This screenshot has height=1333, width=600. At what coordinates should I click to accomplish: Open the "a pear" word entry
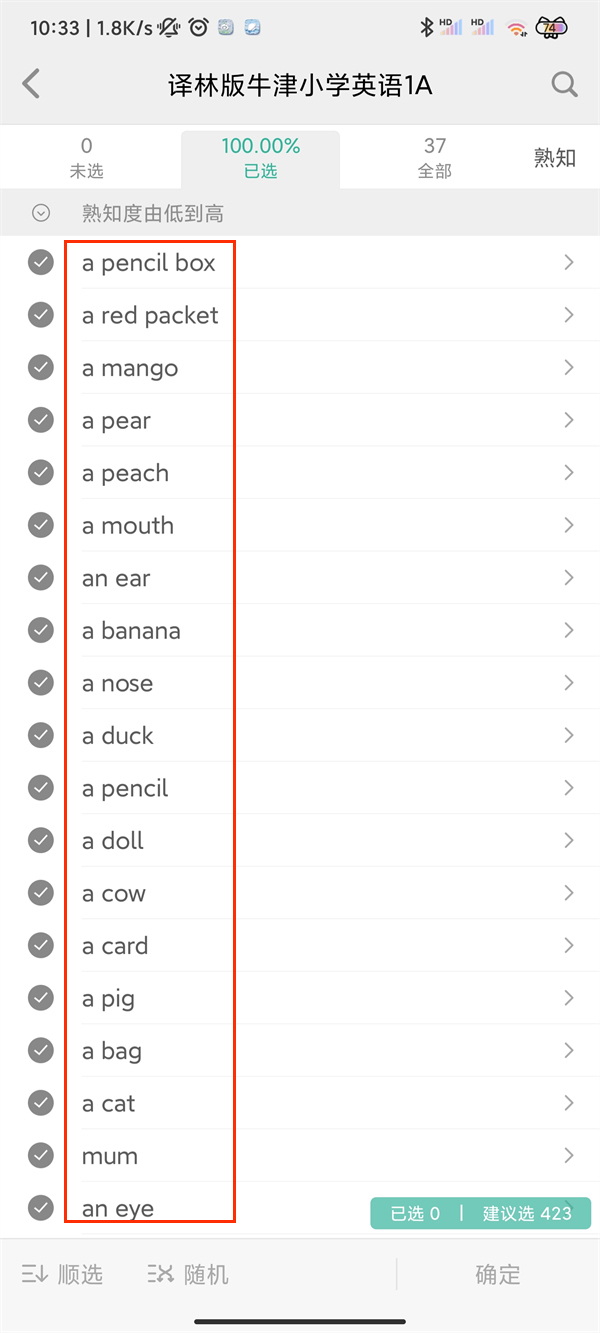point(300,421)
